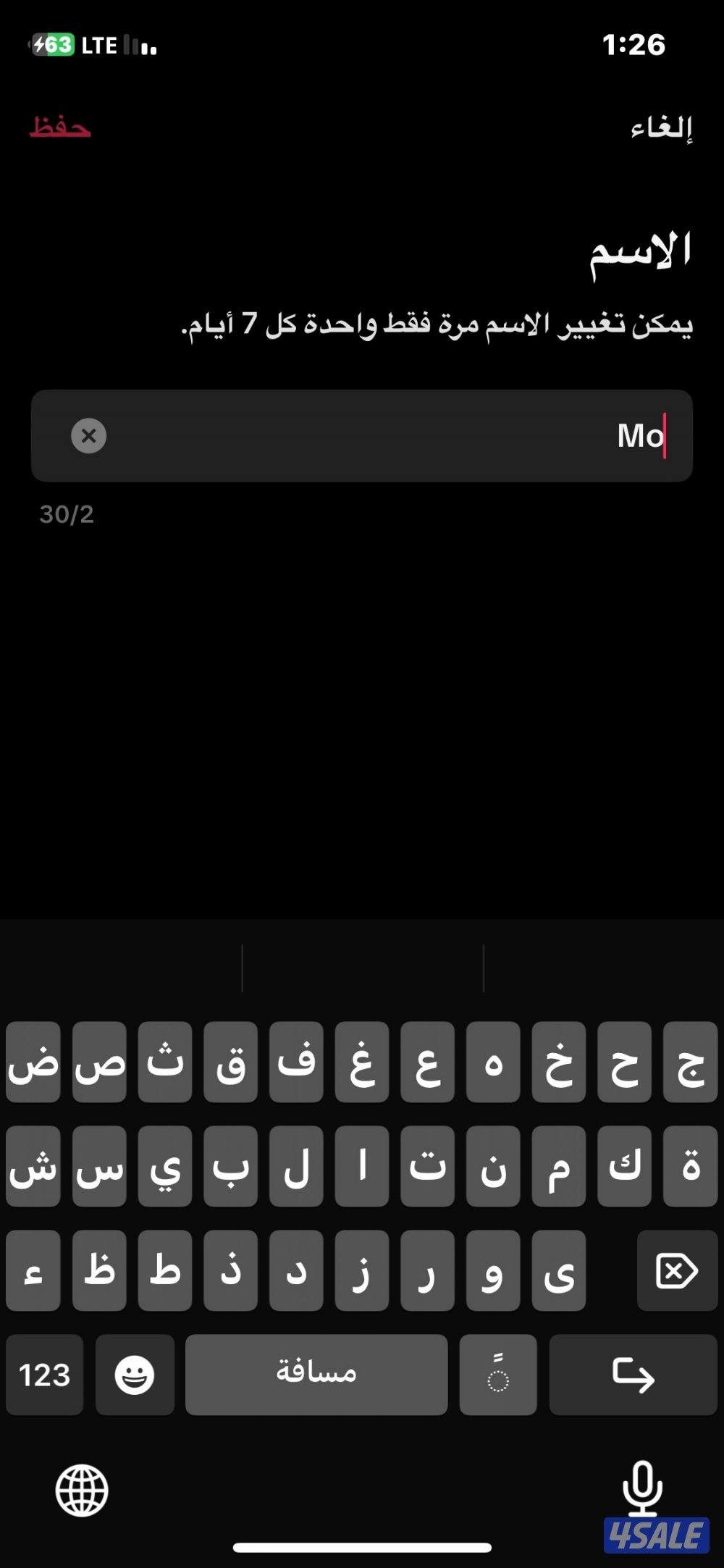724x1568 pixels.
Task: Tap the letter ي key
Action: click(164, 1167)
